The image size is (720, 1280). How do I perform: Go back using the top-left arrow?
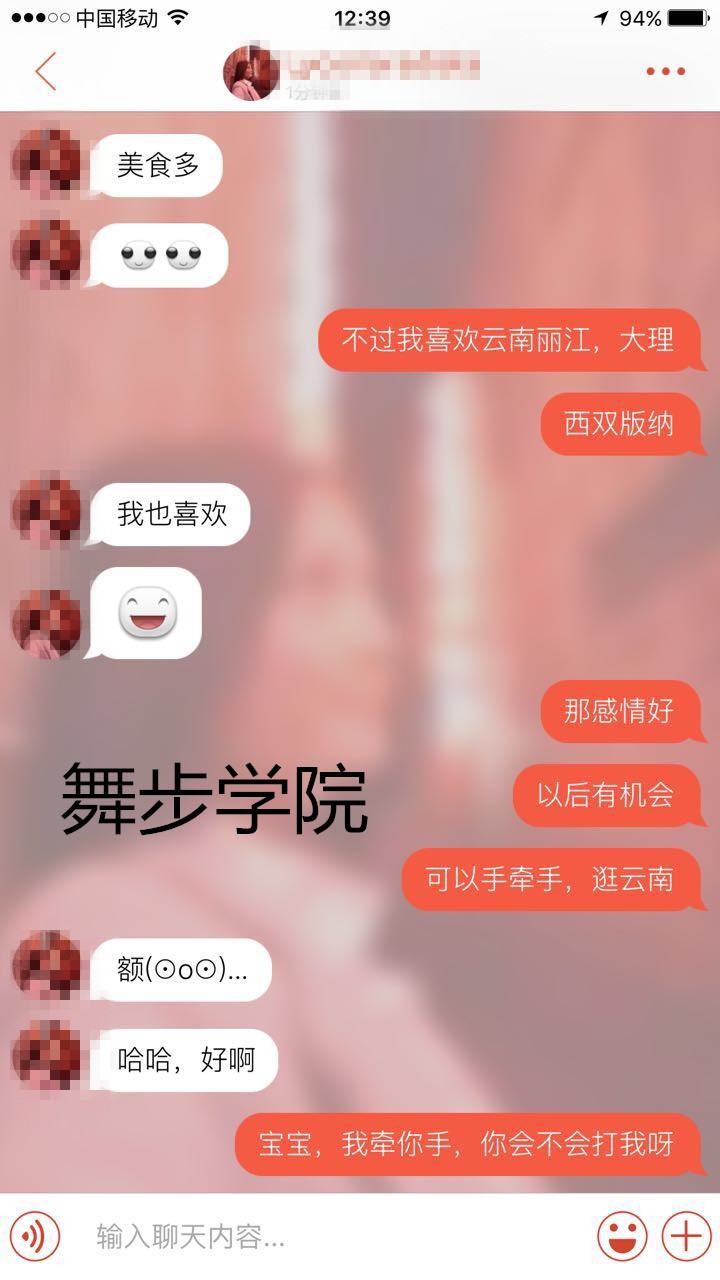coord(46,71)
